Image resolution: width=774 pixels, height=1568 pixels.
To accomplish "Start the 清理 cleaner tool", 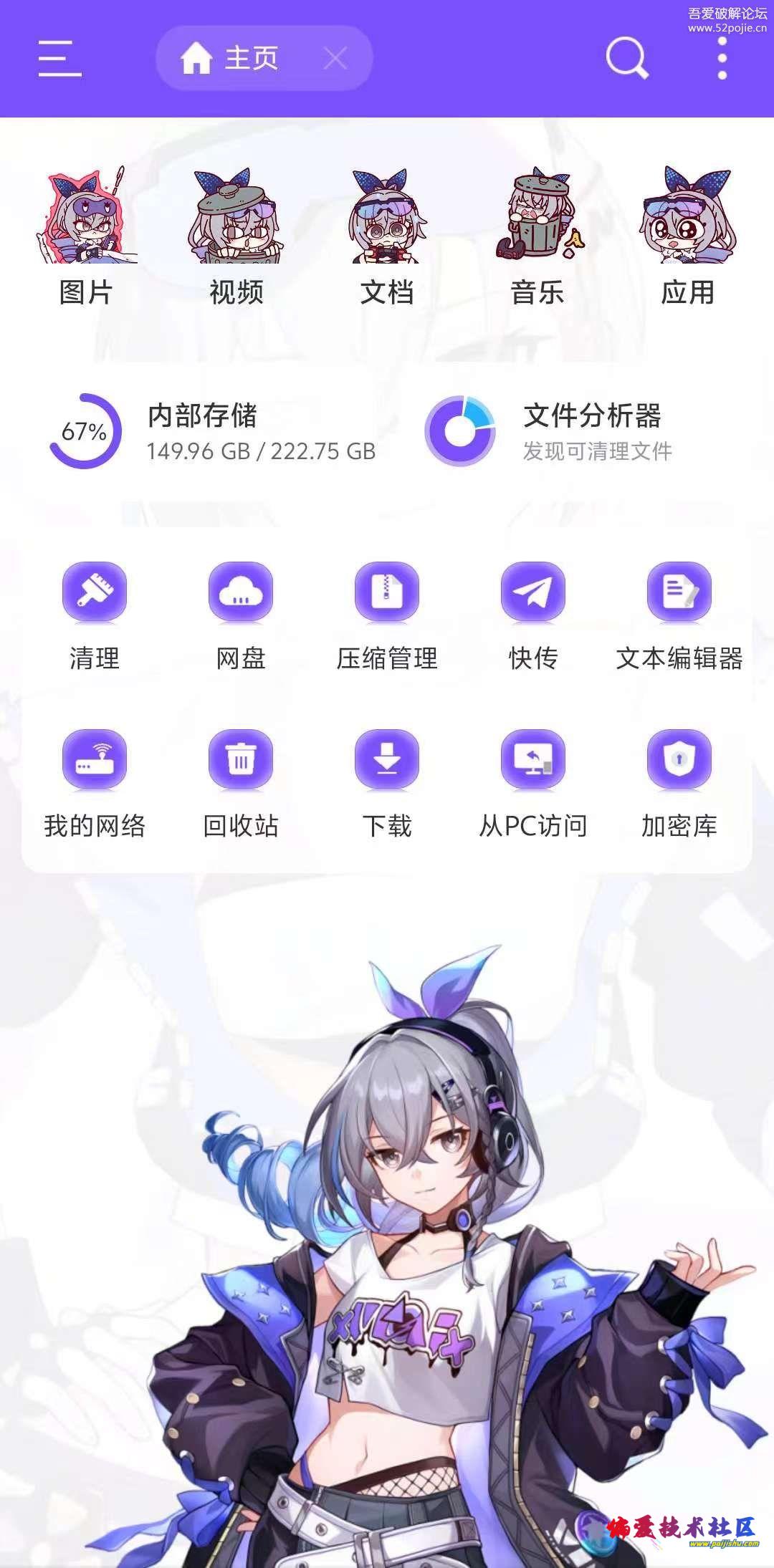I will pyautogui.click(x=95, y=615).
